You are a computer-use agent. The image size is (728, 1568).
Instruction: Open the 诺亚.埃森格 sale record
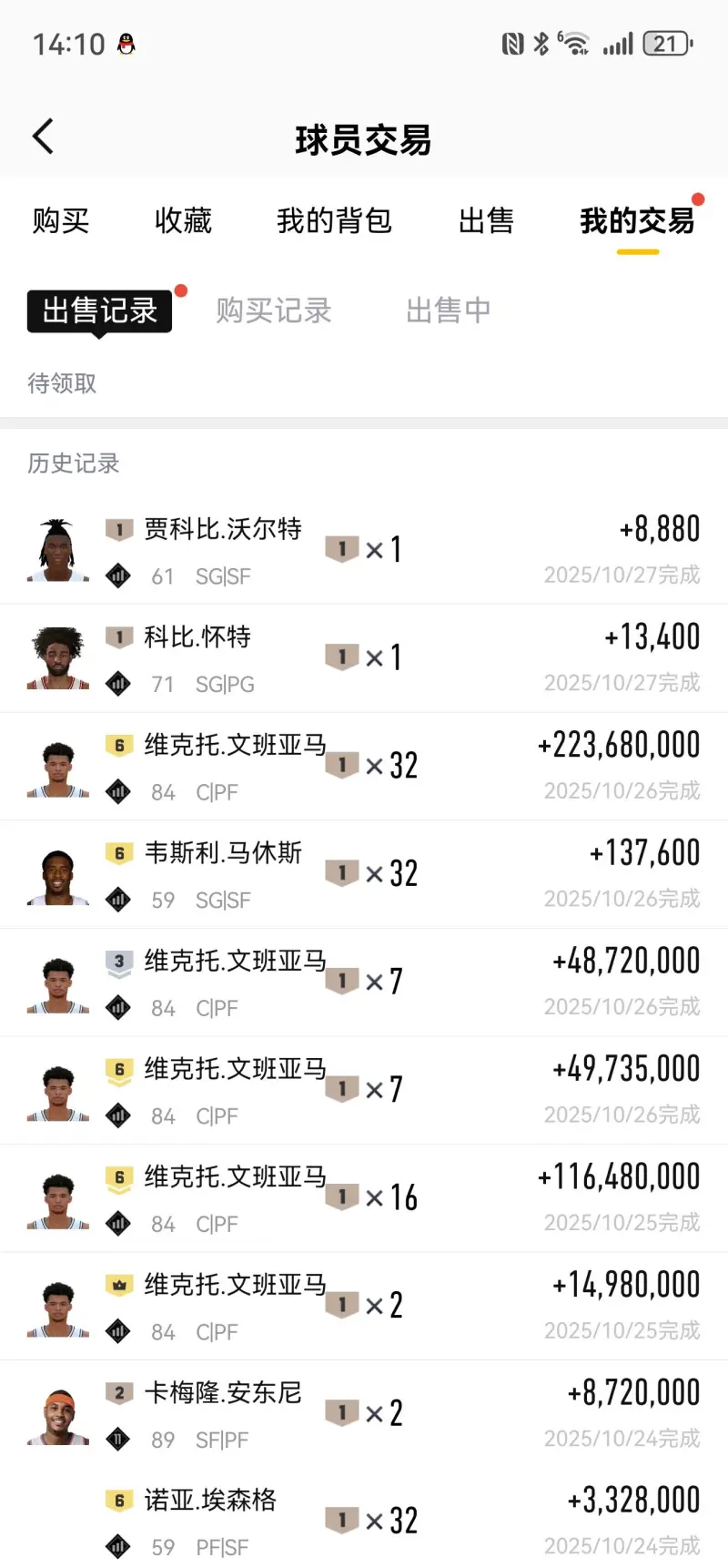coord(364,1521)
